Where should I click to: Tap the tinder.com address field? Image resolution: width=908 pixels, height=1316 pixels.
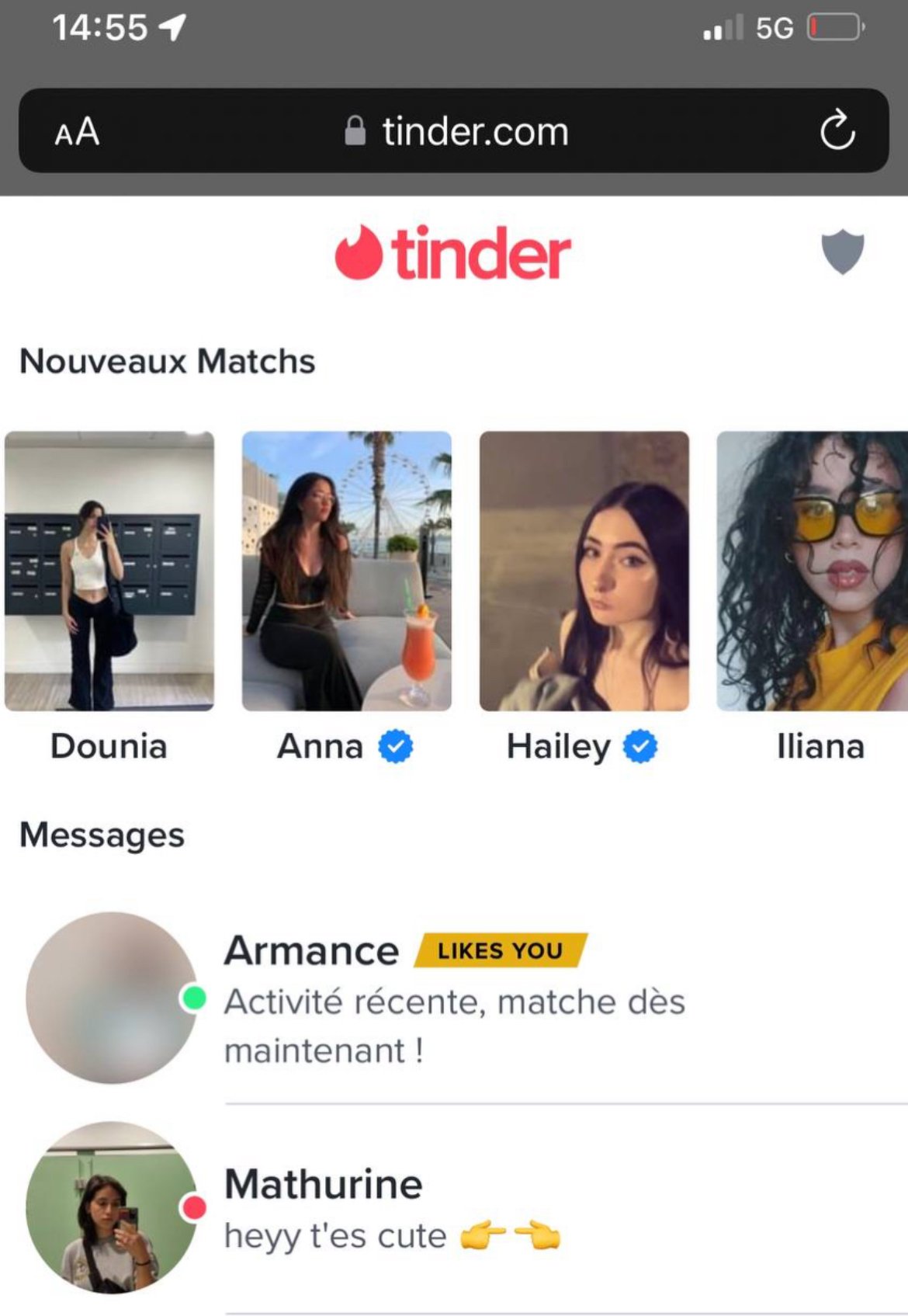click(x=458, y=132)
